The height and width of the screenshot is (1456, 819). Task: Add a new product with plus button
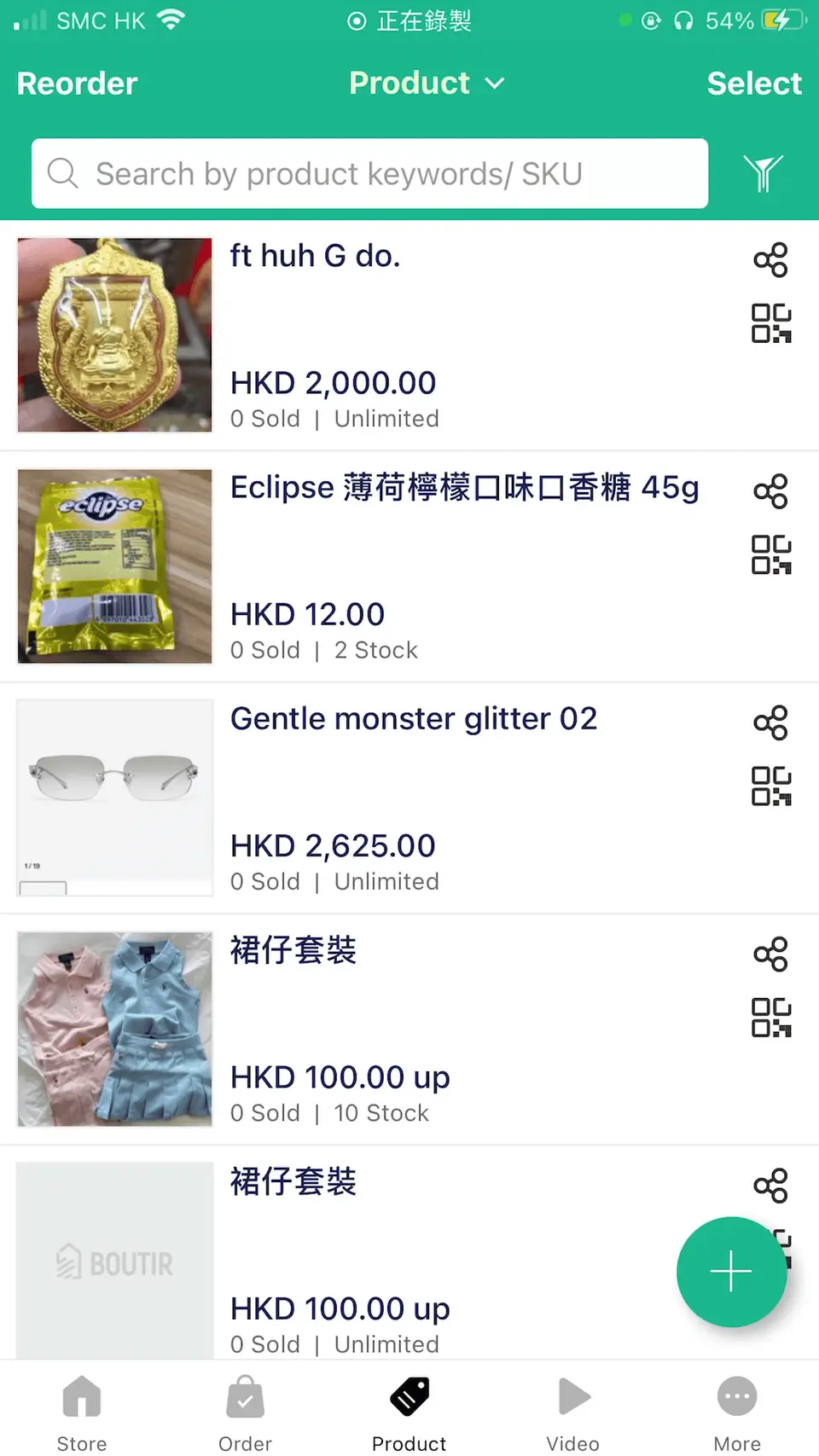[x=731, y=1272]
